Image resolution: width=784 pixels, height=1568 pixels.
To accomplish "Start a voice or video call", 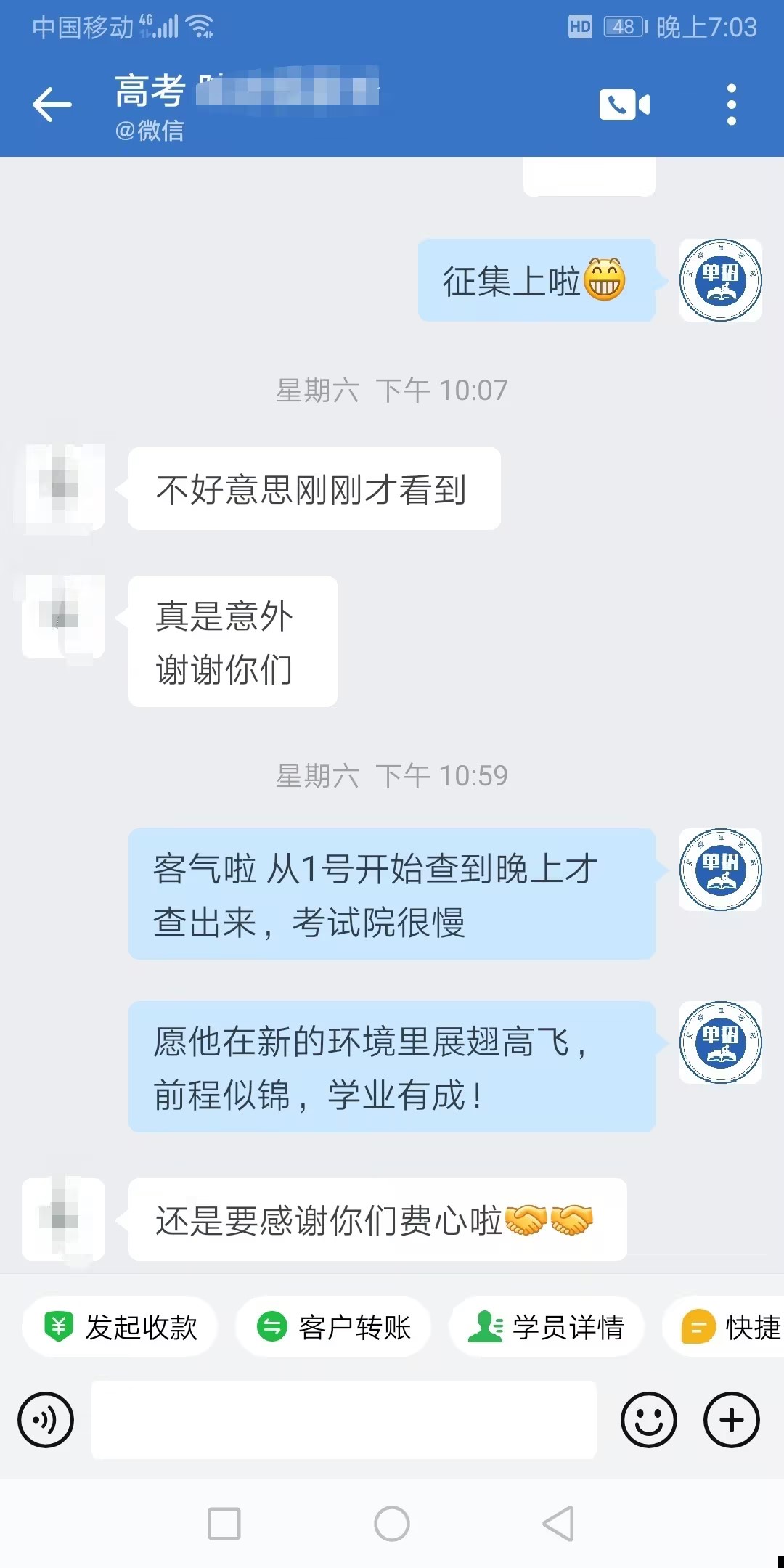I will coord(624,105).
